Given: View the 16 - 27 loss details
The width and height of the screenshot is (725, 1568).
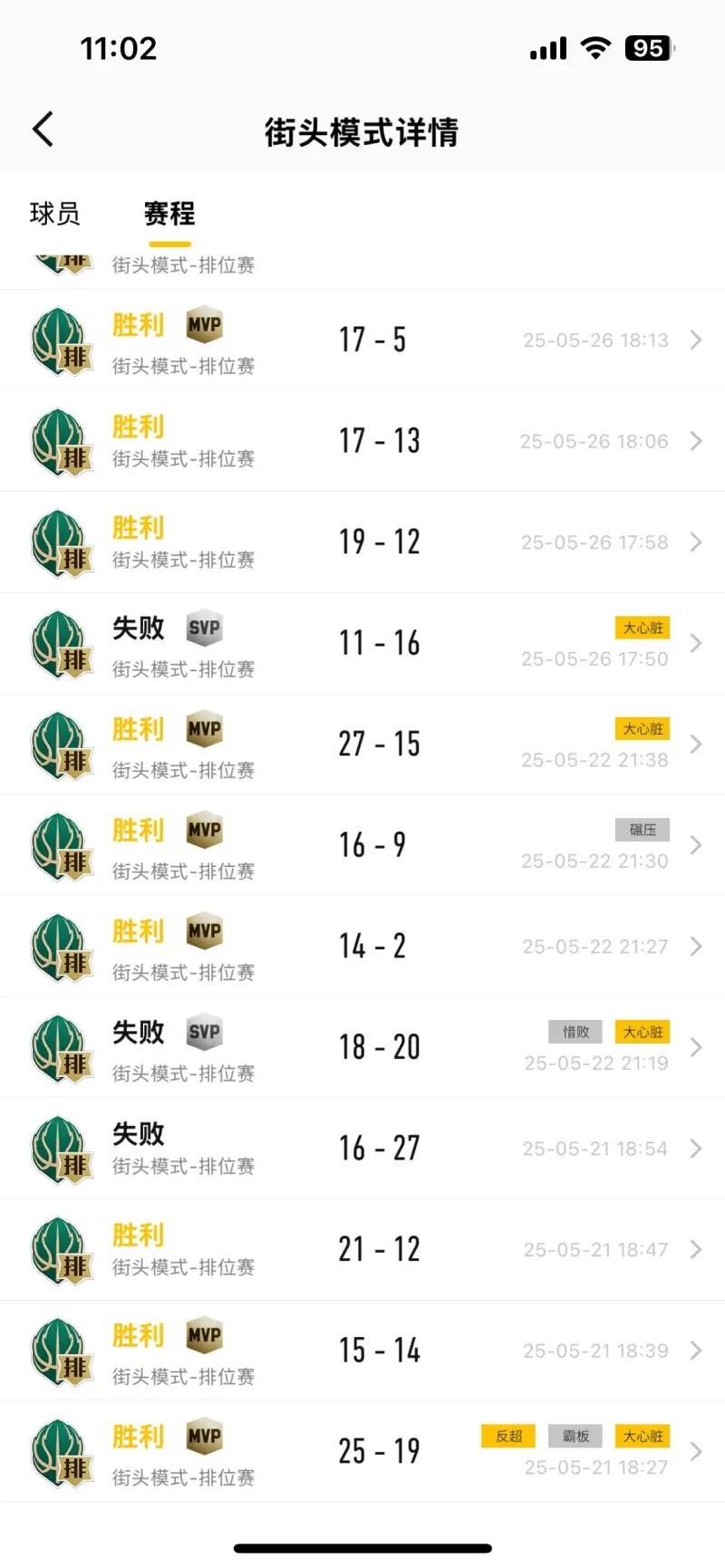Looking at the screenshot, I should [x=362, y=1149].
